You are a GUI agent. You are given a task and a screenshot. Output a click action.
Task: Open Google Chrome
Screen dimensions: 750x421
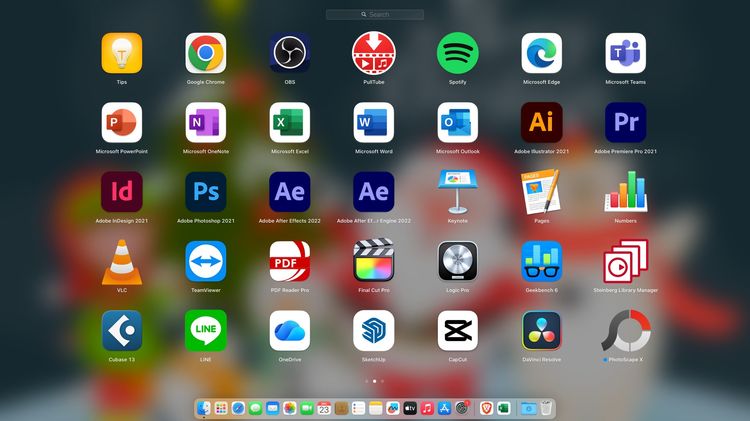coord(206,53)
